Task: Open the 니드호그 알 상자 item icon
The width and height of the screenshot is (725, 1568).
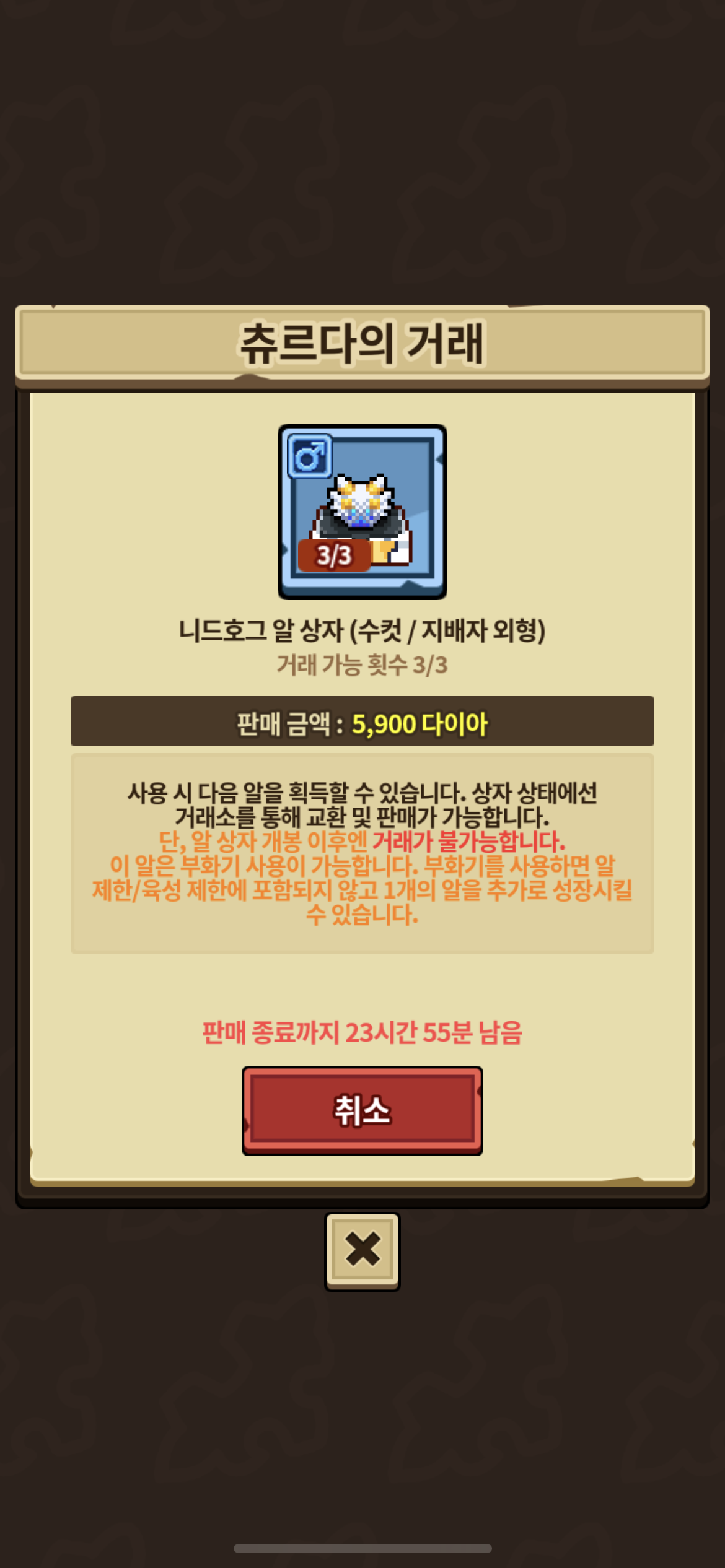Action: pos(362,512)
